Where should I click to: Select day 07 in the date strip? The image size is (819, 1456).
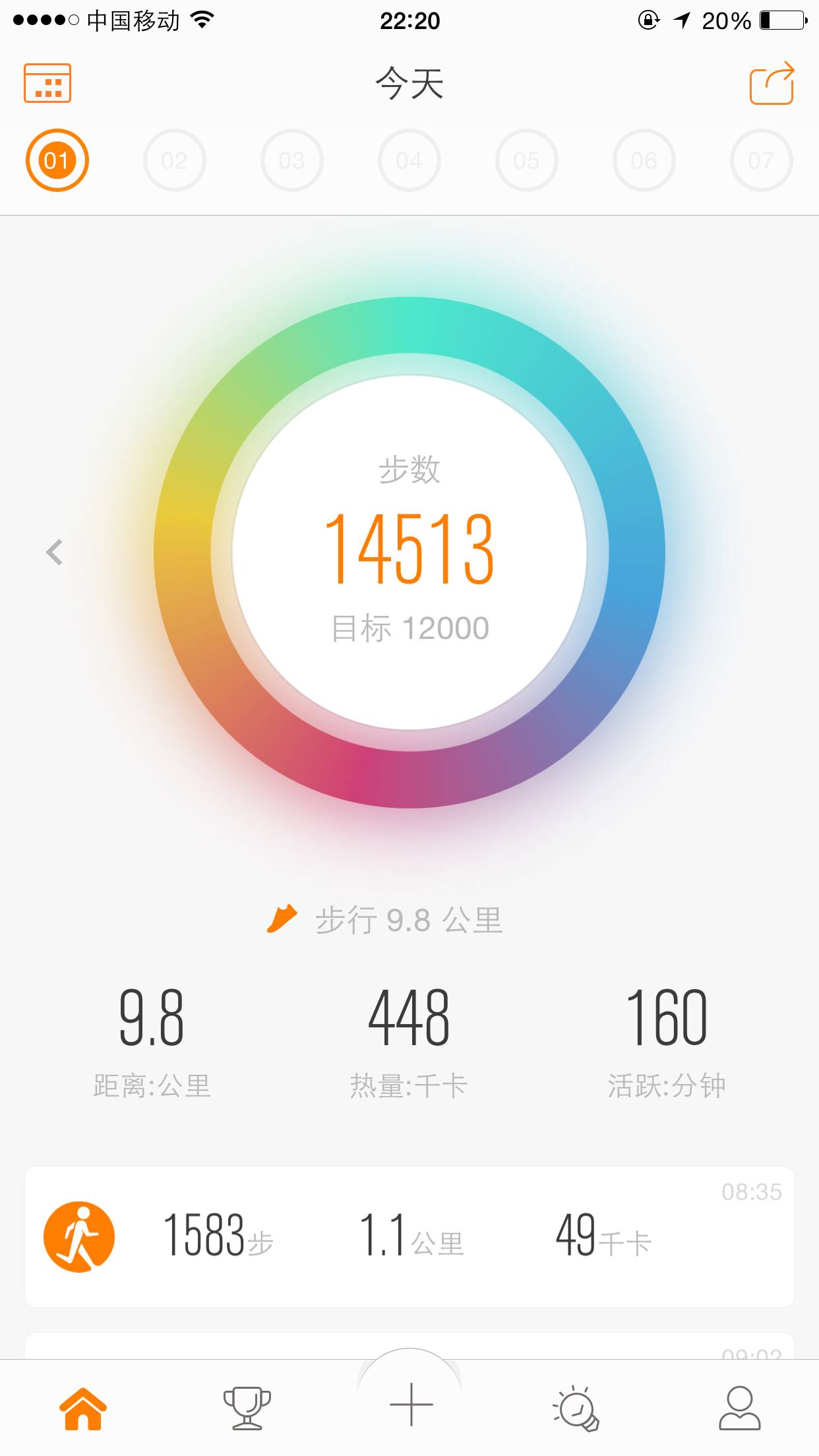click(761, 160)
